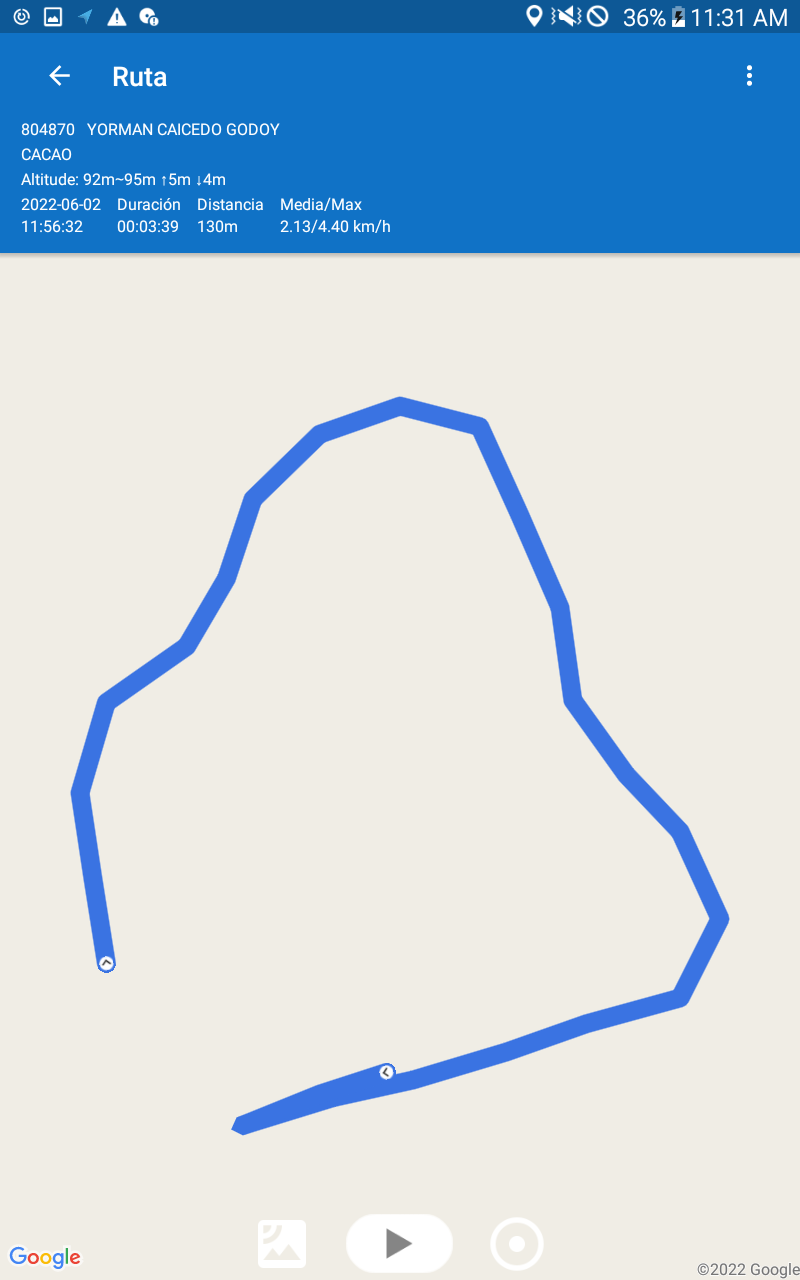The height and width of the screenshot is (1280, 800).
Task: Tap the circular record button
Action: pos(517,1244)
